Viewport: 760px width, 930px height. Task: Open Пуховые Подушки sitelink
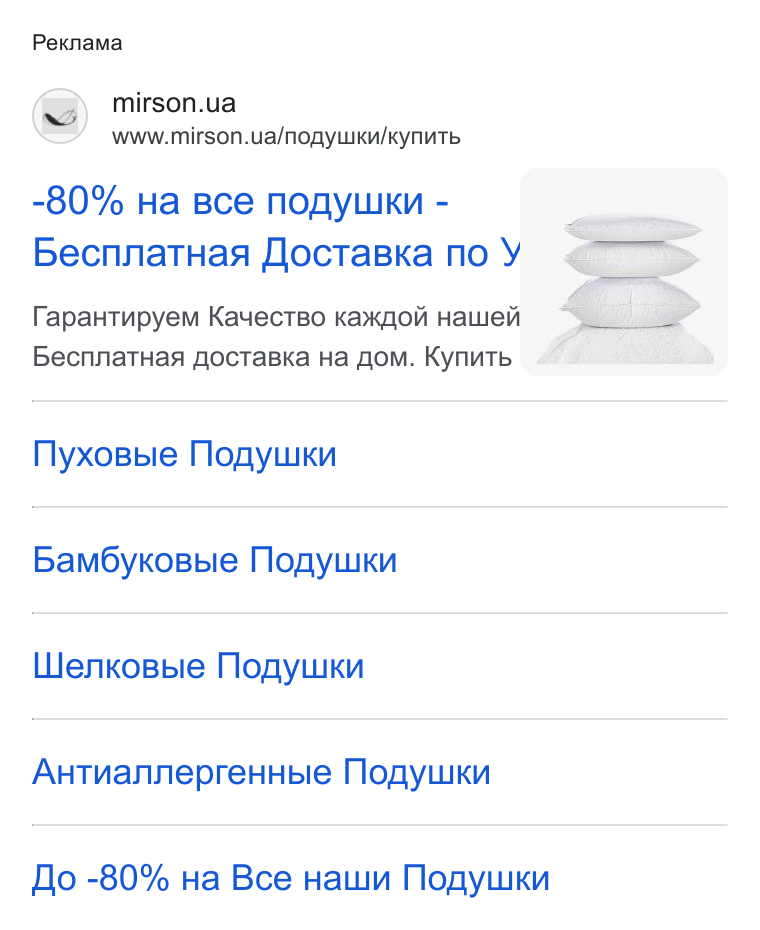click(185, 454)
